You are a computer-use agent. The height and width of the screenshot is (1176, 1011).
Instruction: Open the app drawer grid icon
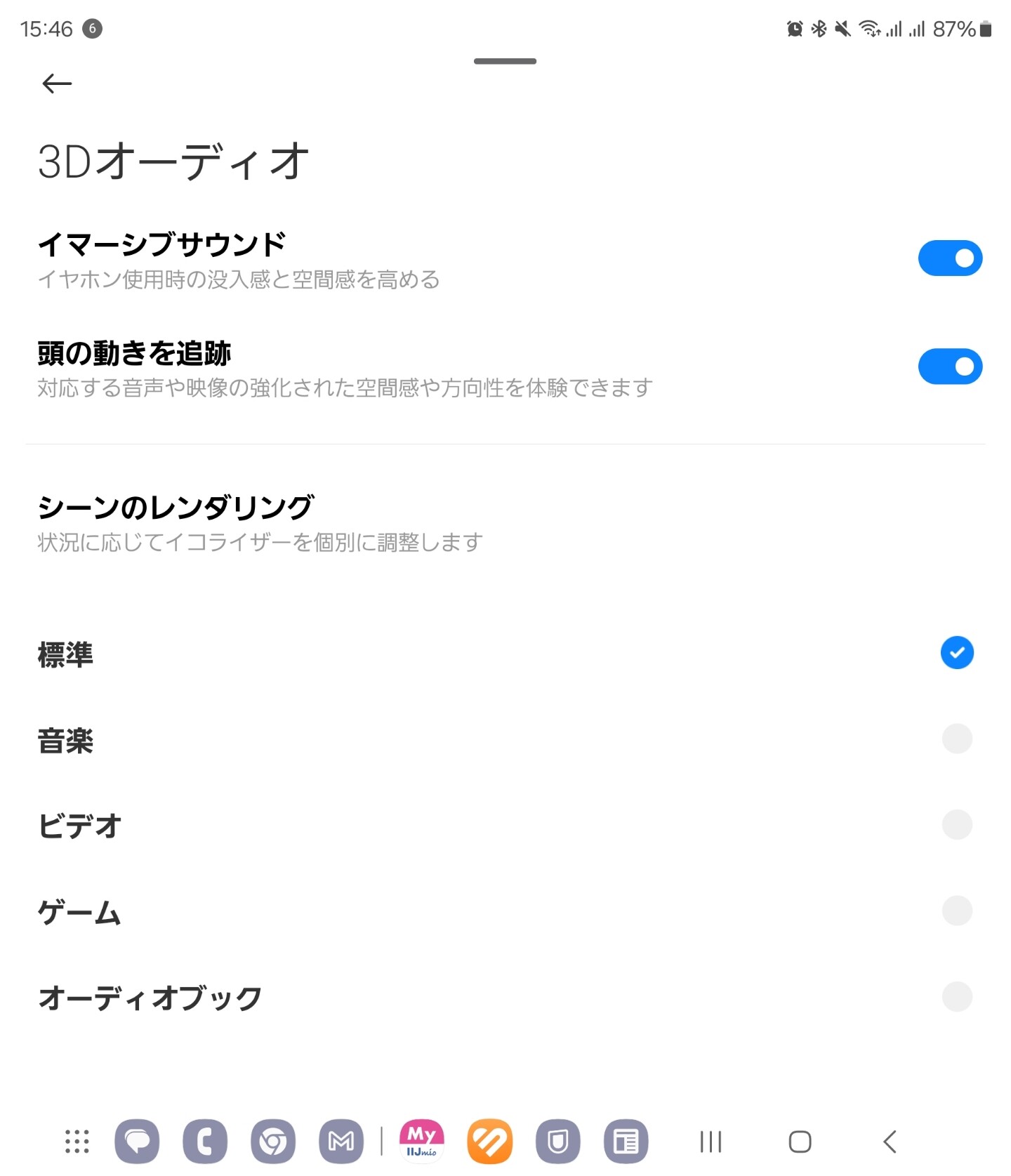[77, 1142]
